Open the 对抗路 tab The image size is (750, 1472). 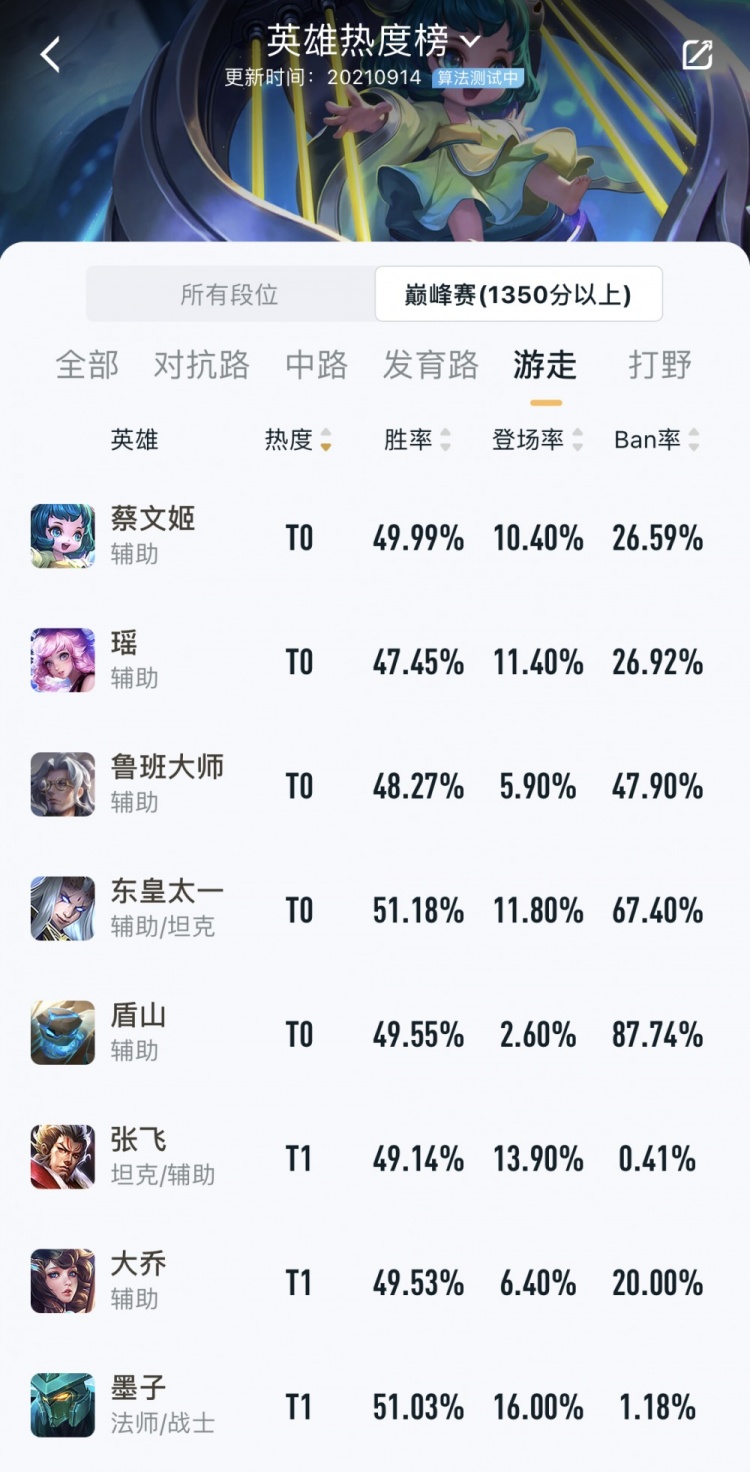[201, 365]
